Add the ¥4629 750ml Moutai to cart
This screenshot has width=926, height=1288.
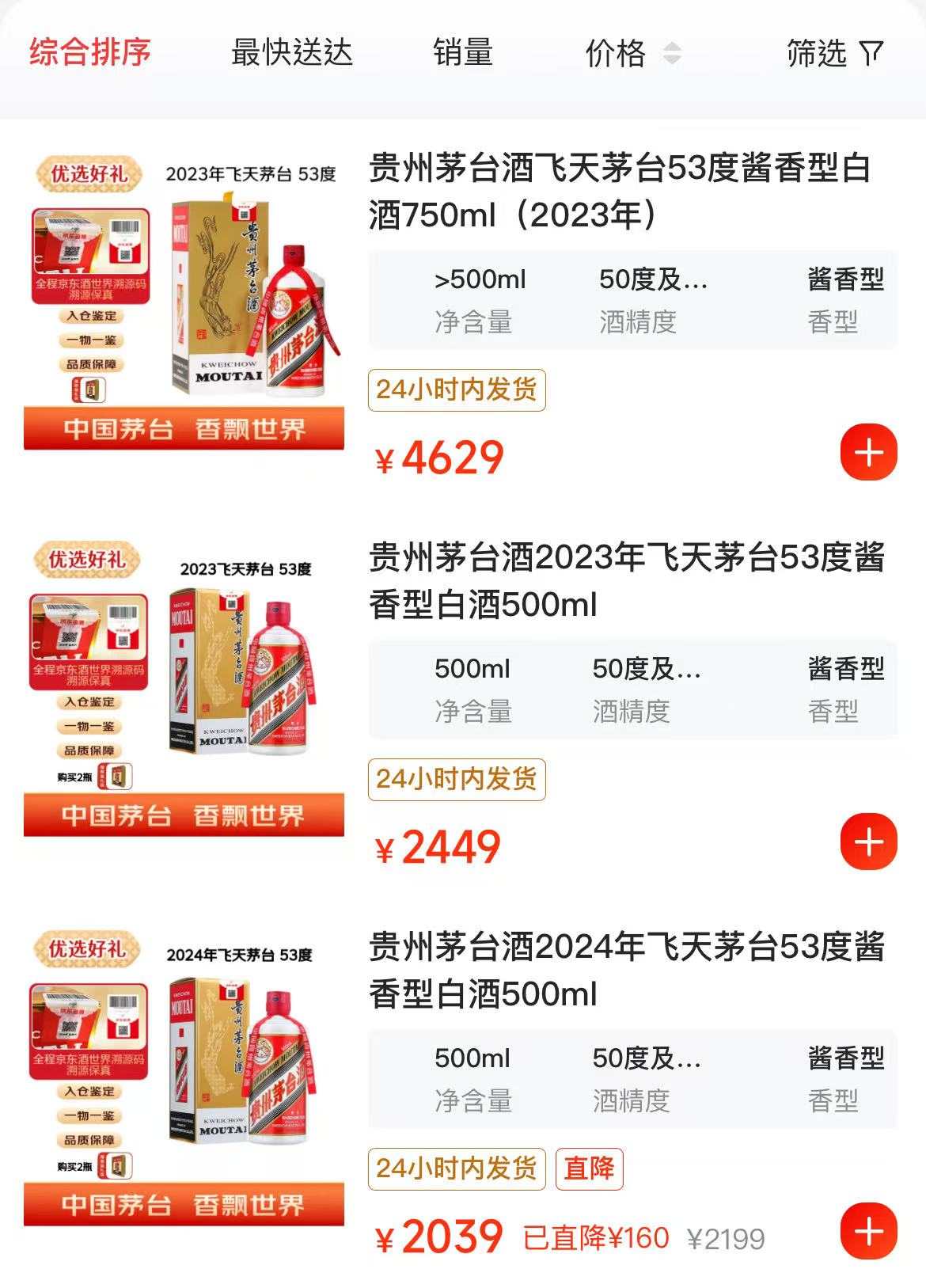click(x=868, y=453)
